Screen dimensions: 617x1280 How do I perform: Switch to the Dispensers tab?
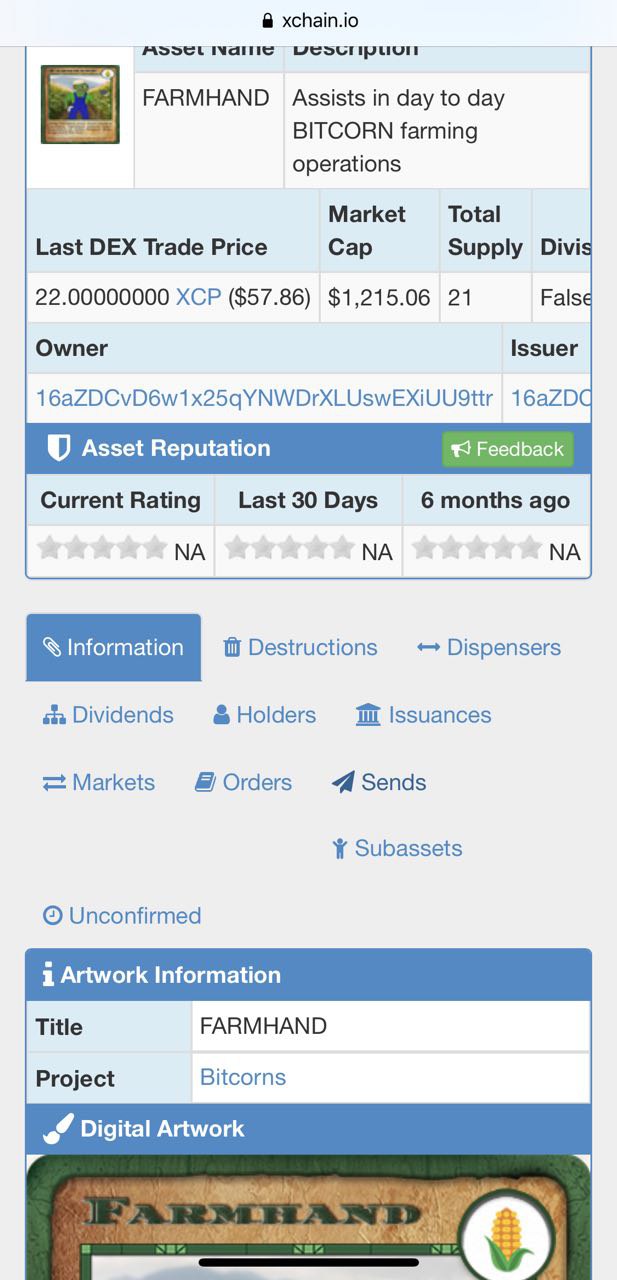489,647
